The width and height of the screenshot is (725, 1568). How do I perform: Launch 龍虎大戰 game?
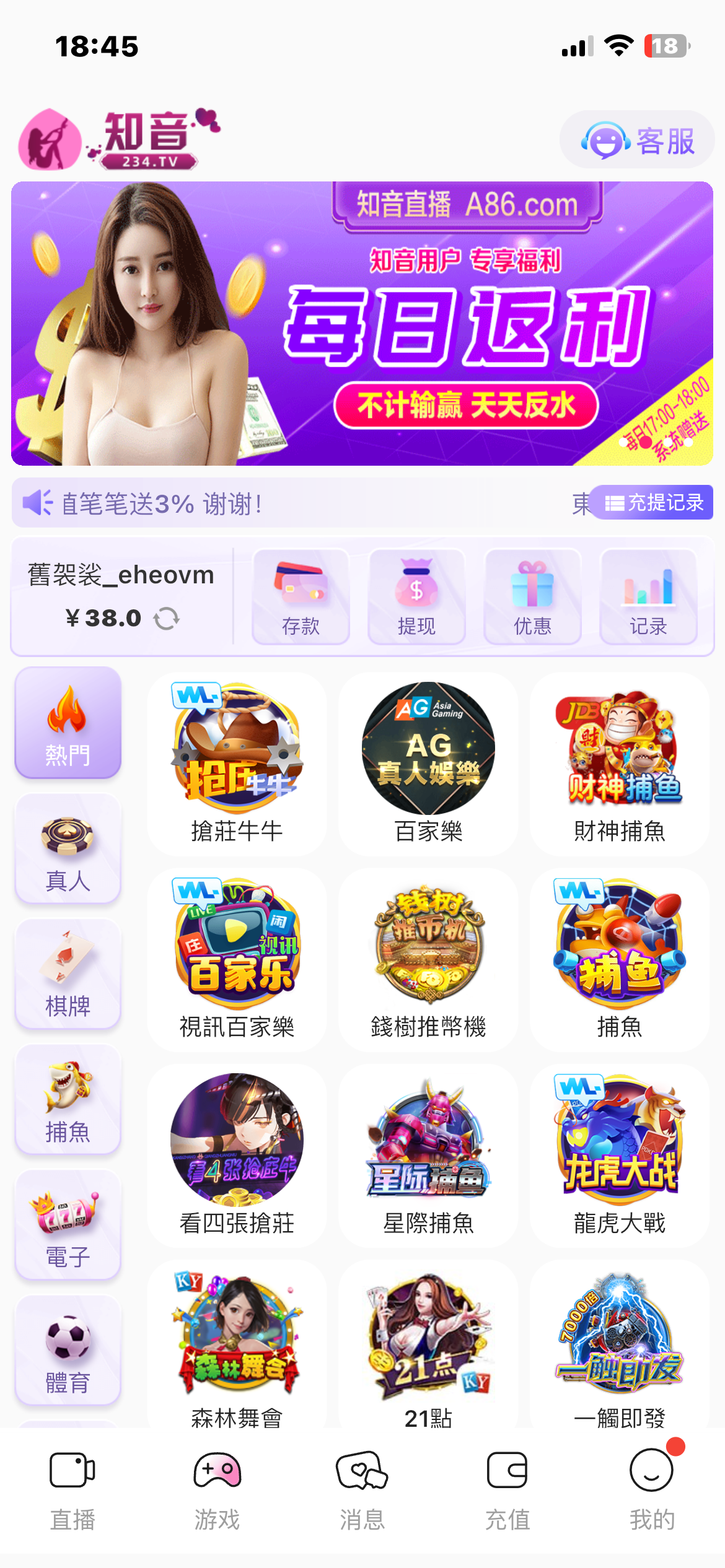619,1156
